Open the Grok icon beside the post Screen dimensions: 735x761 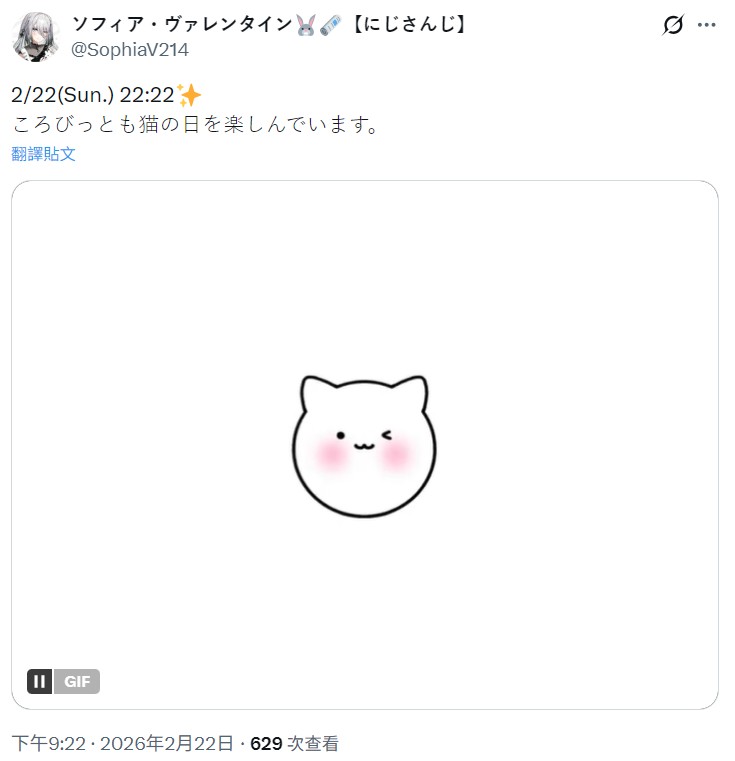[673, 26]
